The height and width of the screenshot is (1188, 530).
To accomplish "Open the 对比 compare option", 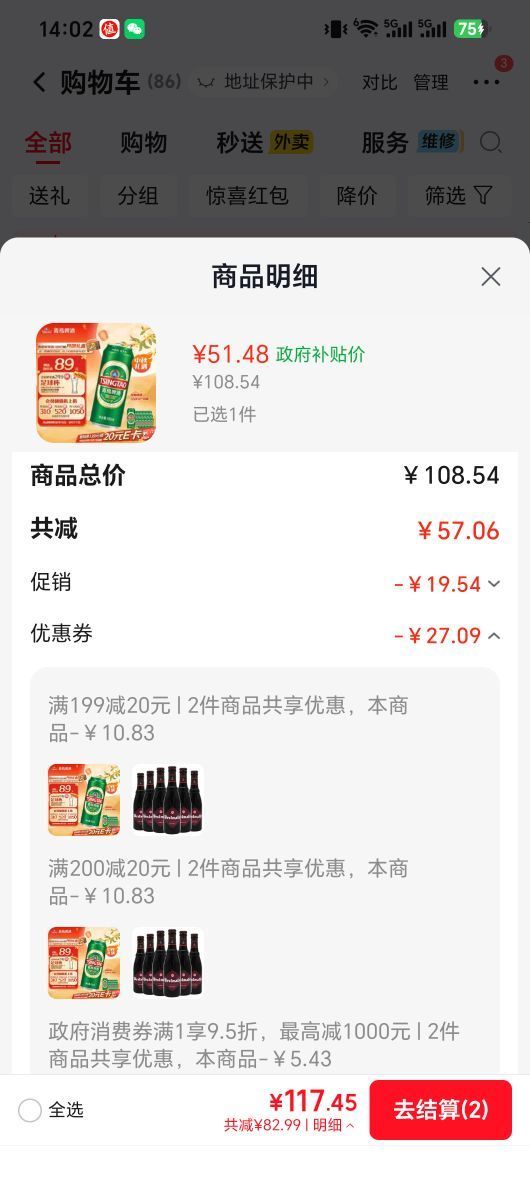I will (379, 82).
